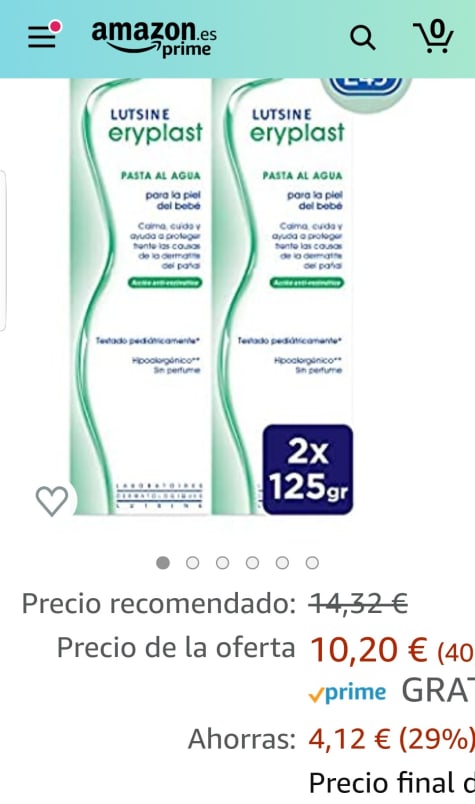Open the search magnifier
The image size is (475, 804).
point(362,38)
